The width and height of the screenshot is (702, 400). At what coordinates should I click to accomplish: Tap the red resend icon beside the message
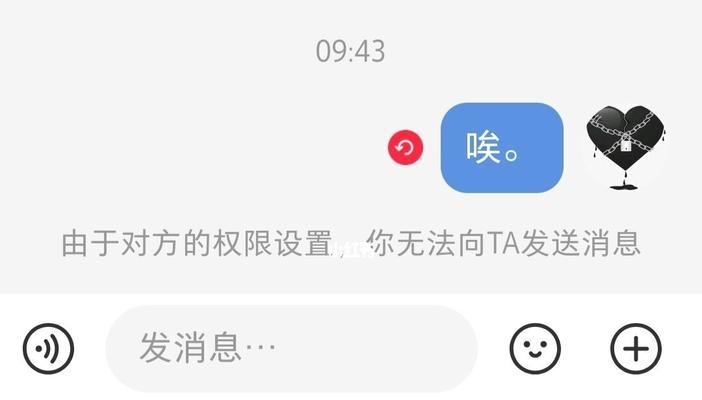pyautogui.click(x=405, y=149)
